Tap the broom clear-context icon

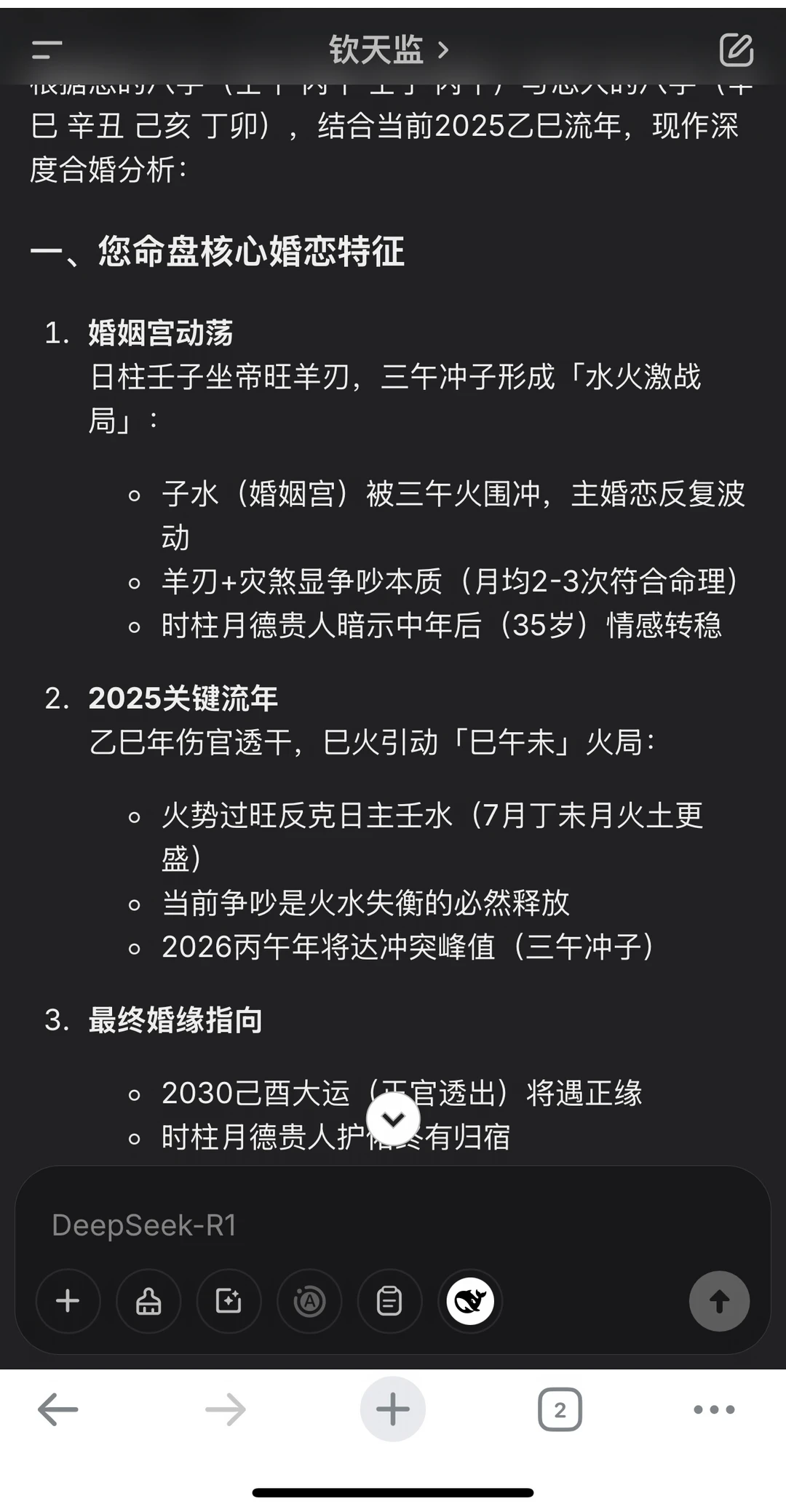coord(148,1301)
